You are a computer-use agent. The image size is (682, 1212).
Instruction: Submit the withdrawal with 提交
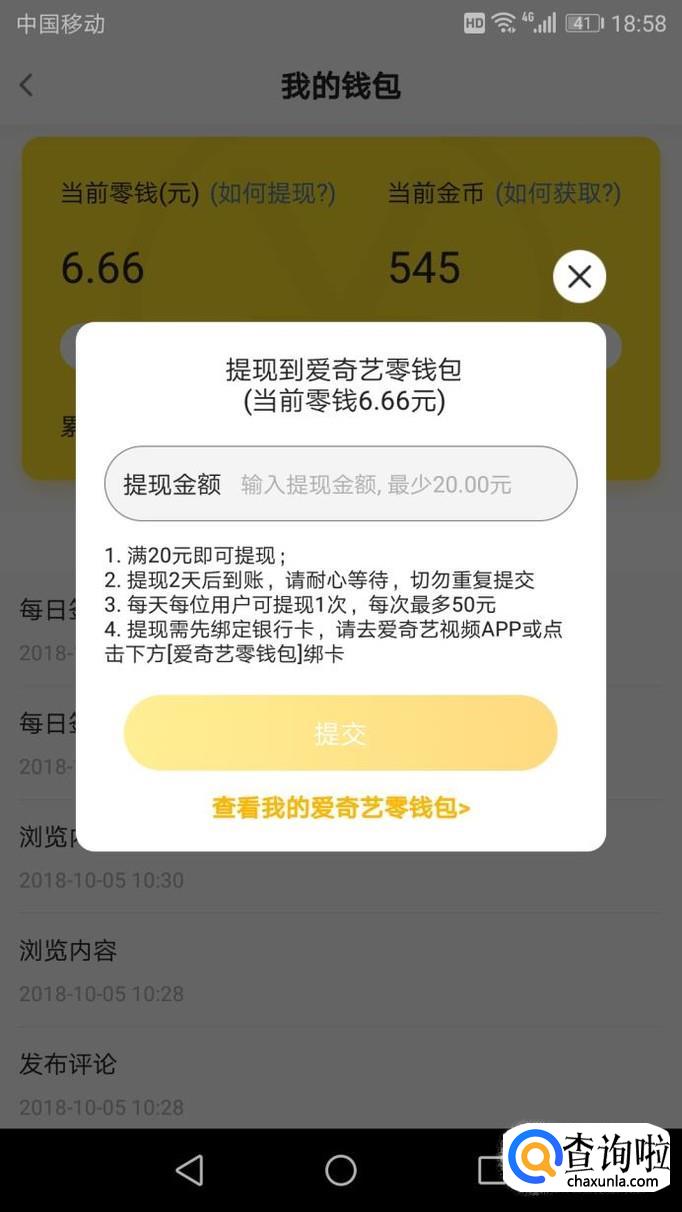click(340, 734)
